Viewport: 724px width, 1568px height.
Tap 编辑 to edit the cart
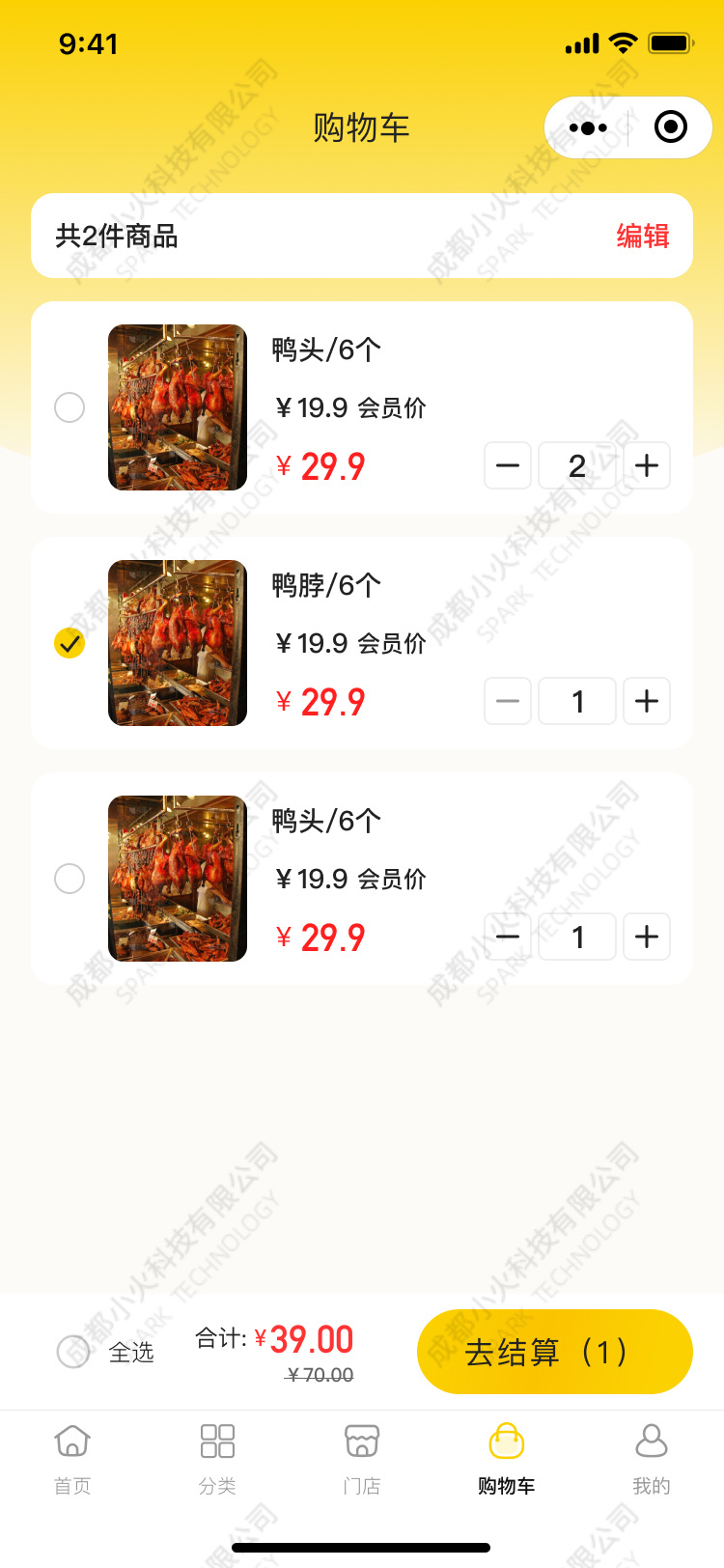[643, 236]
